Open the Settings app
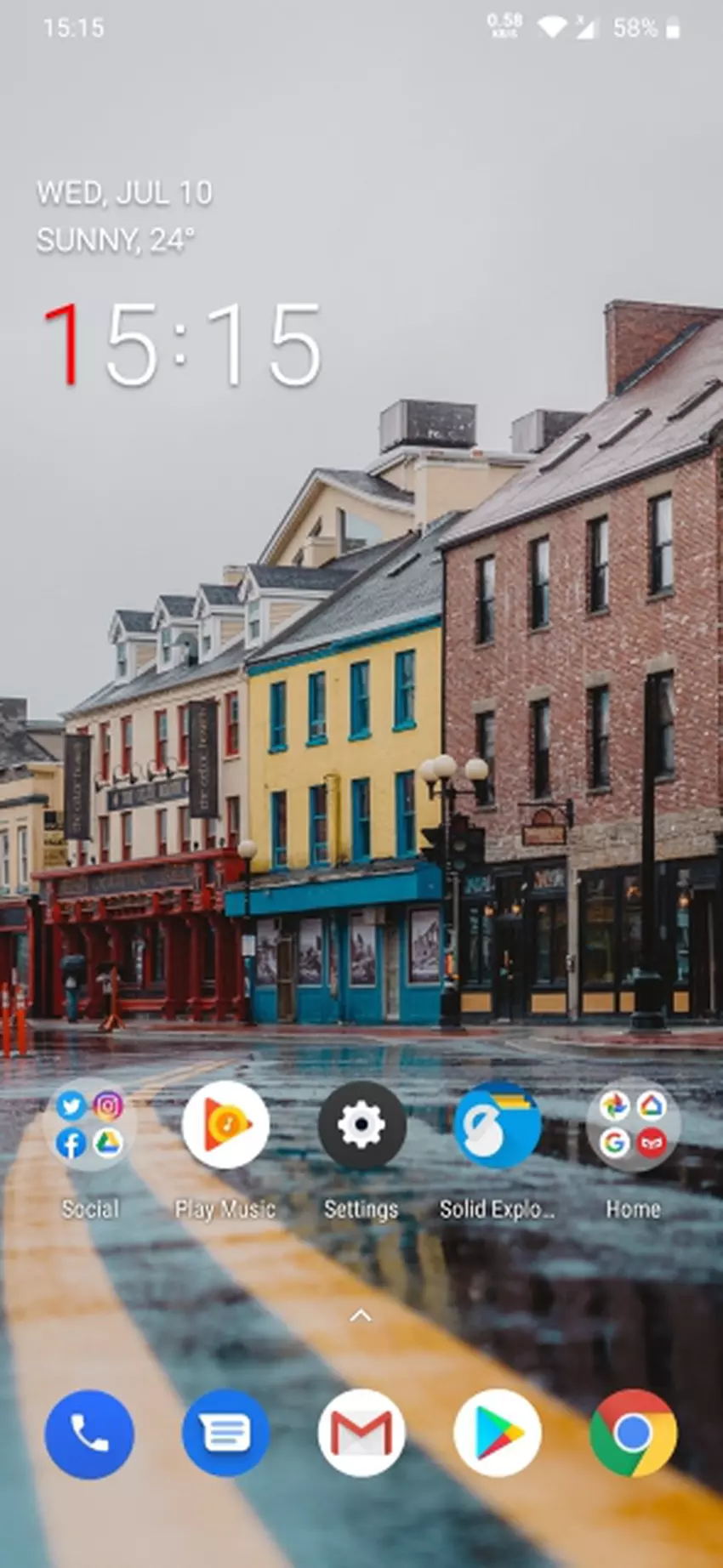723x1568 pixels. coord(361,1125)
